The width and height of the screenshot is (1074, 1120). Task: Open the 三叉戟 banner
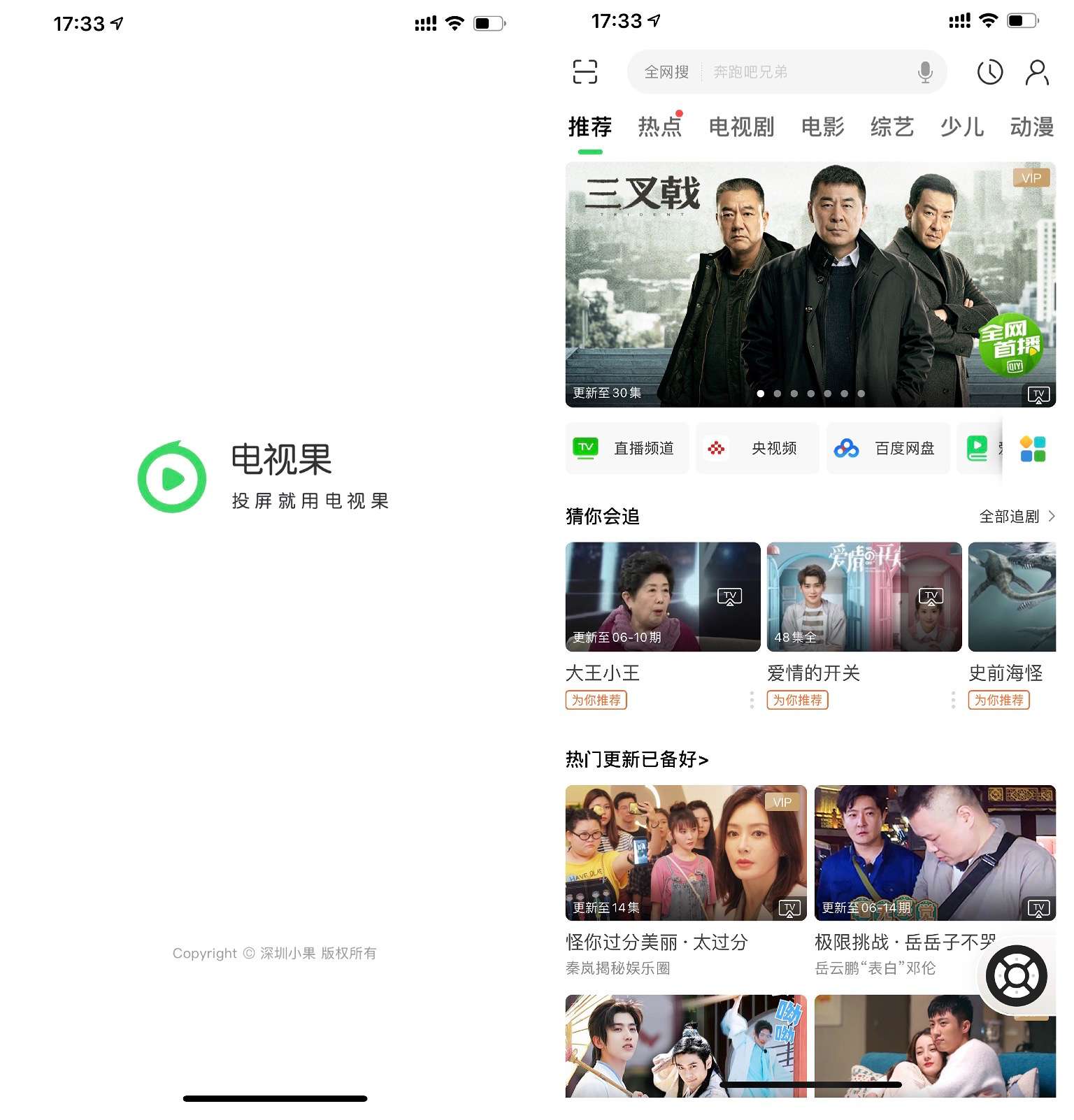point(810,284)
